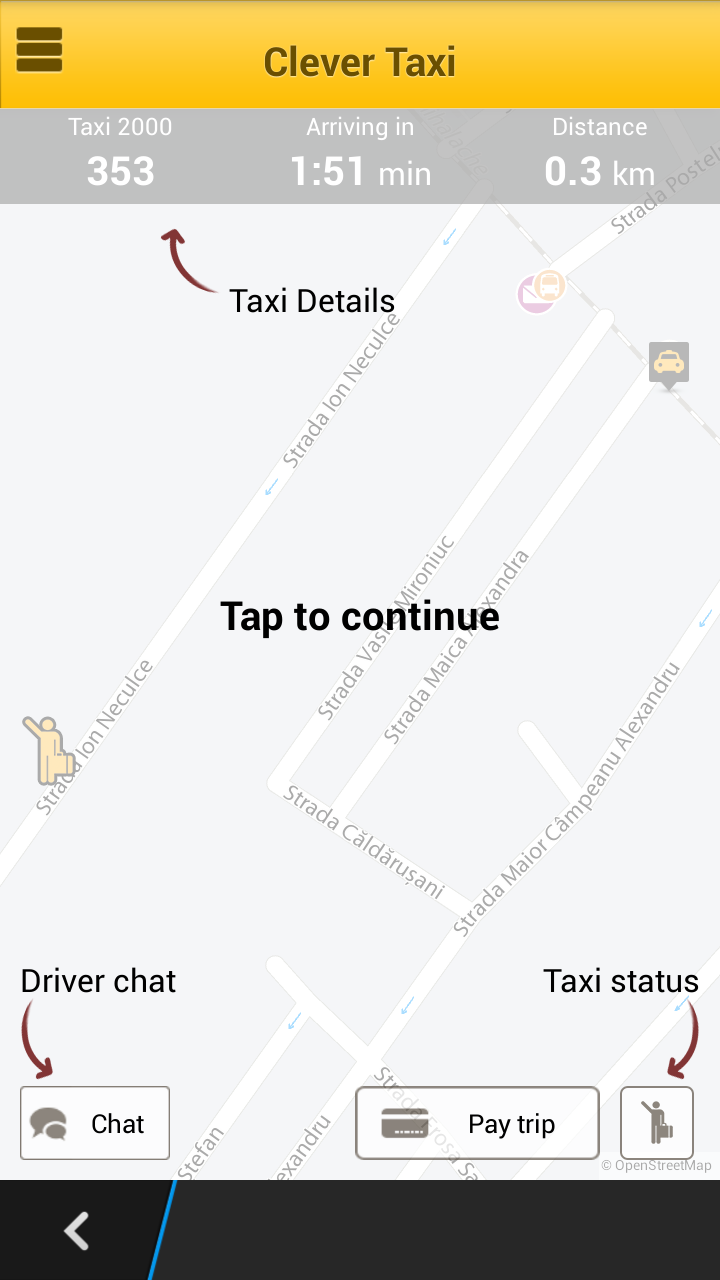Open the hamburger menu
This screenshot has width=720, height=1280.
[40, 50]
